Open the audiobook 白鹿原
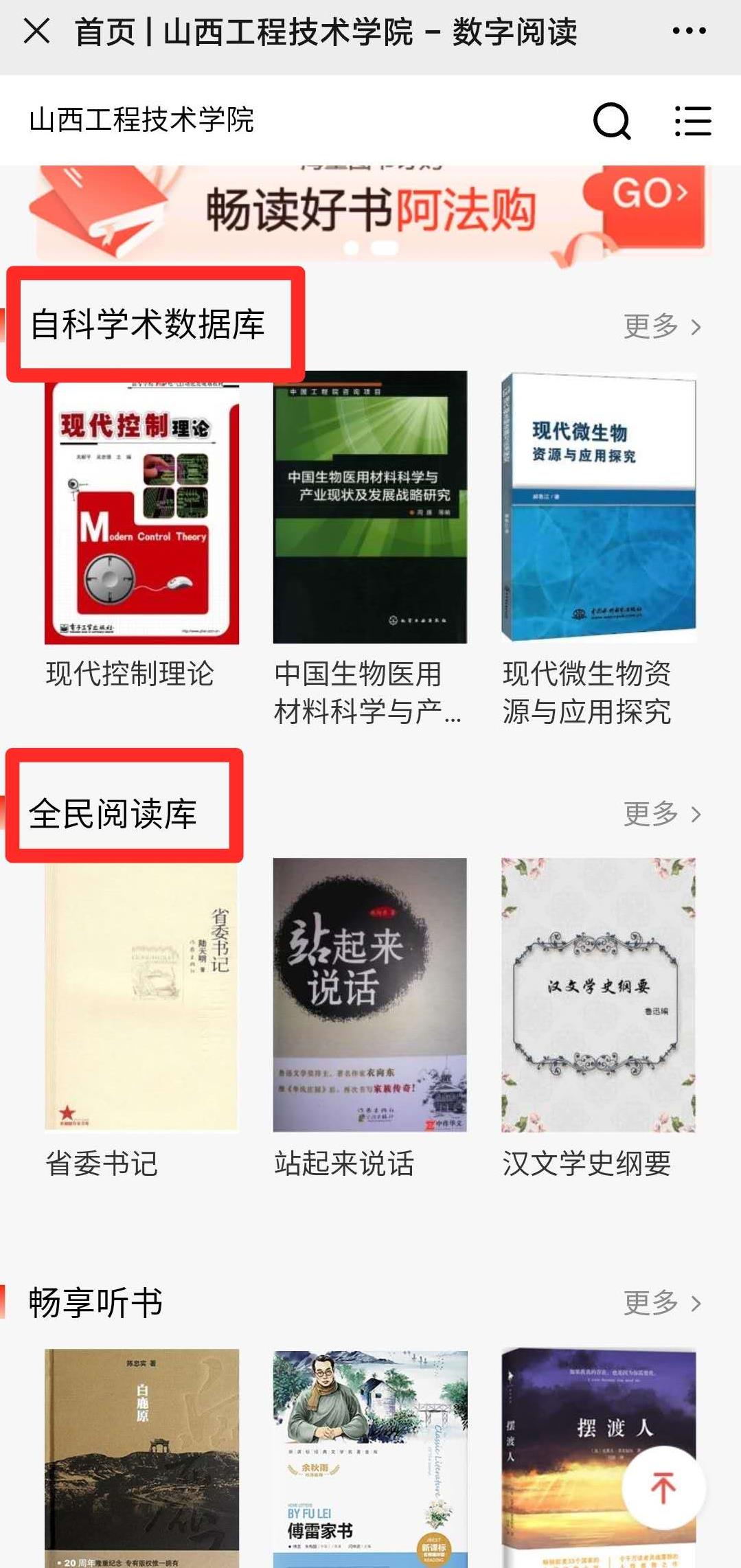Image resolution: width=741 pixels, height=1568 pixels. click(x=141, y=1456)
